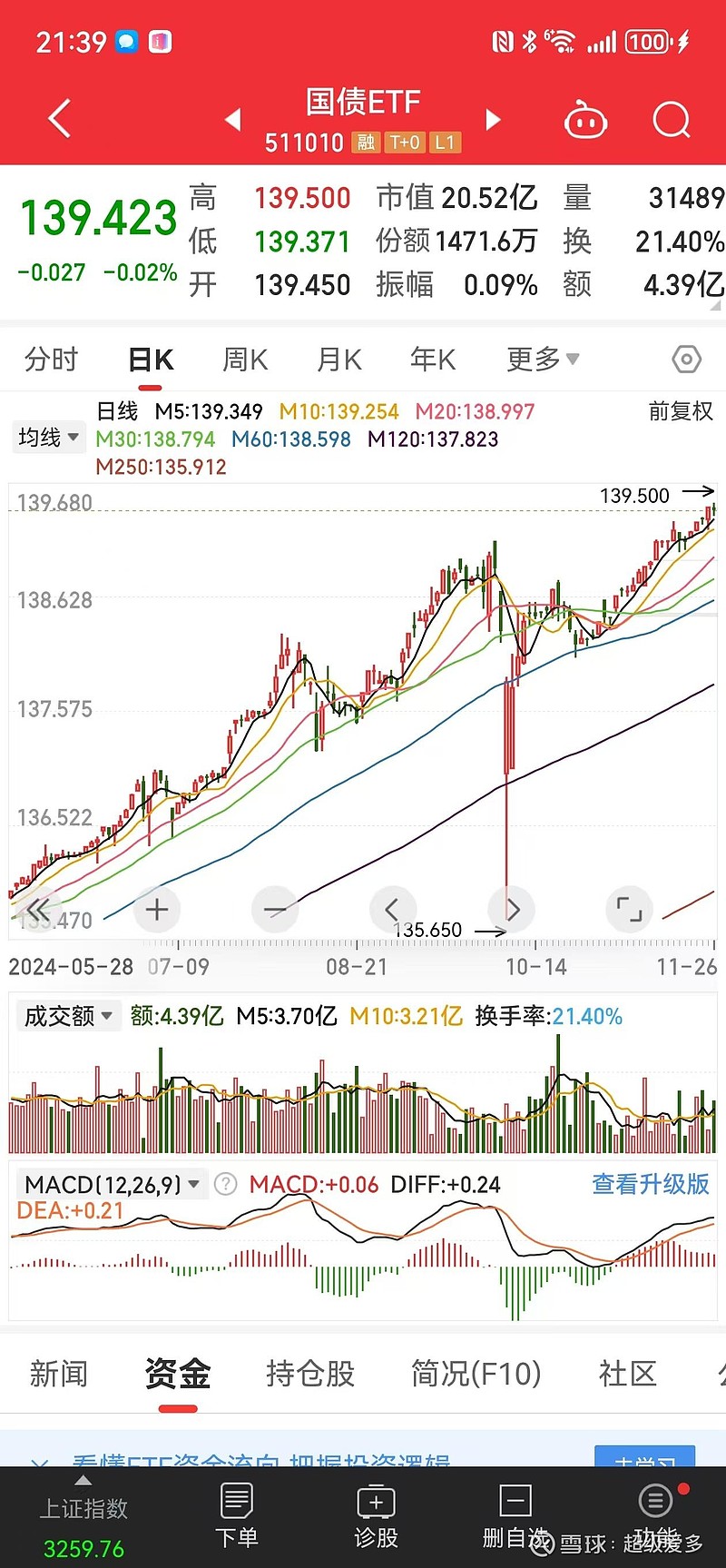Open chart settings via the gear icon
The image size is (726, 1568).
pos(686,360)
